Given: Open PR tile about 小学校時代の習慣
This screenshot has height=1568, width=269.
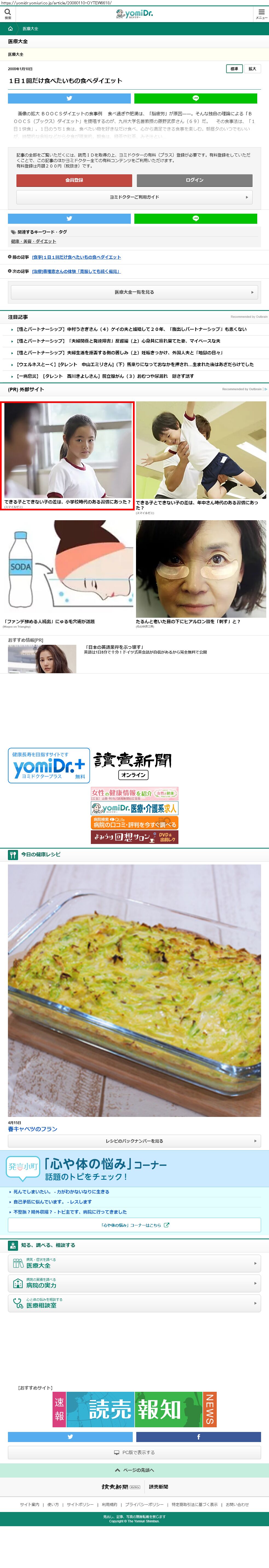Looking at the screenshot, I should (x=67, y=455).
